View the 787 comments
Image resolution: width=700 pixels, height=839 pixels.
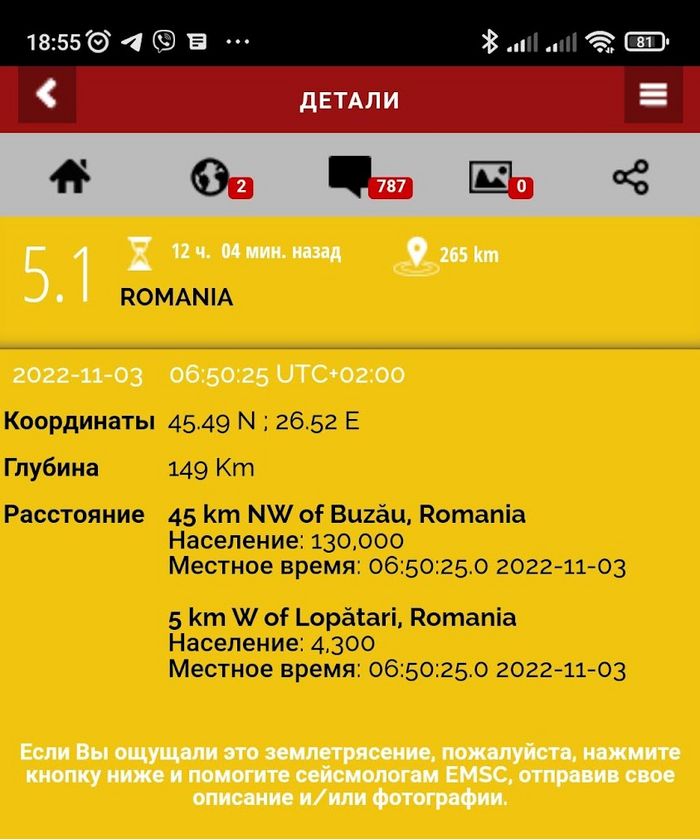pyautogui.click(x=350, y=177)
